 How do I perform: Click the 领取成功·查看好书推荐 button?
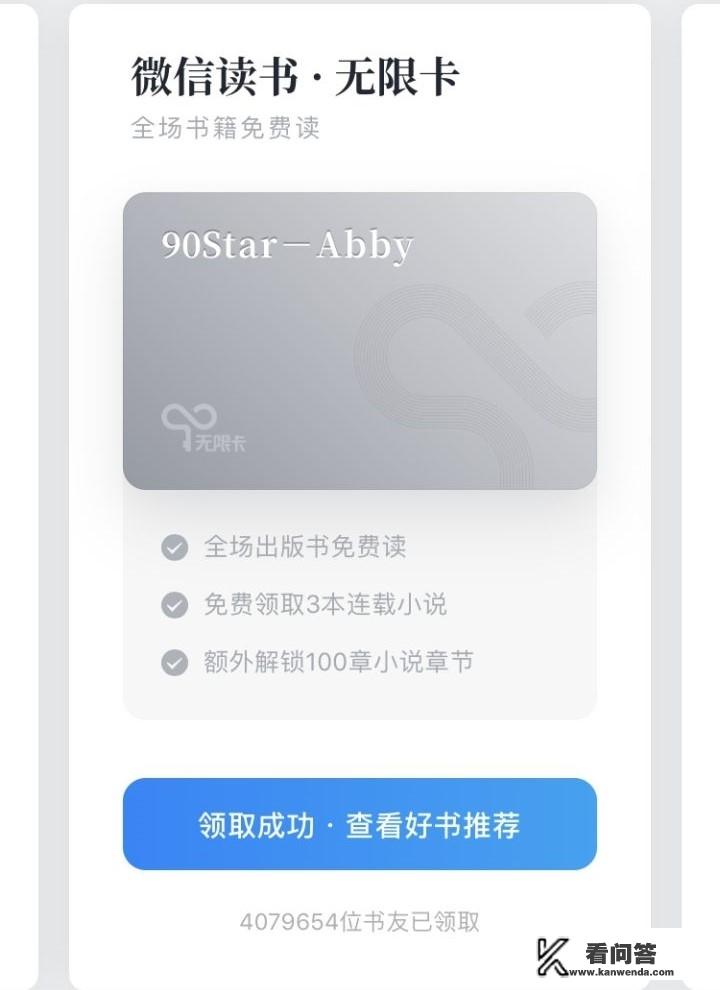click(x=359, y=823)
